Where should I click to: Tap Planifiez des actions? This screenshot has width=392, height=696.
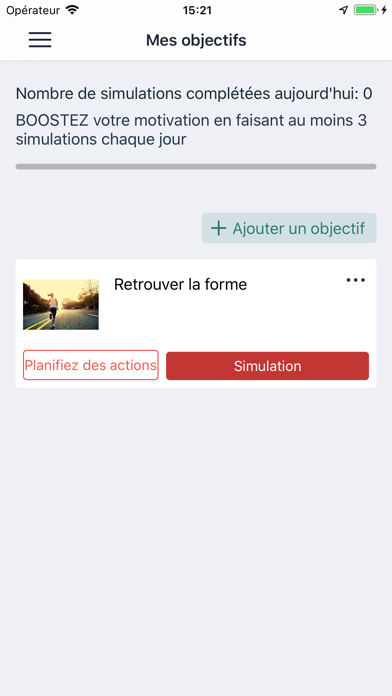coord(91,365)
